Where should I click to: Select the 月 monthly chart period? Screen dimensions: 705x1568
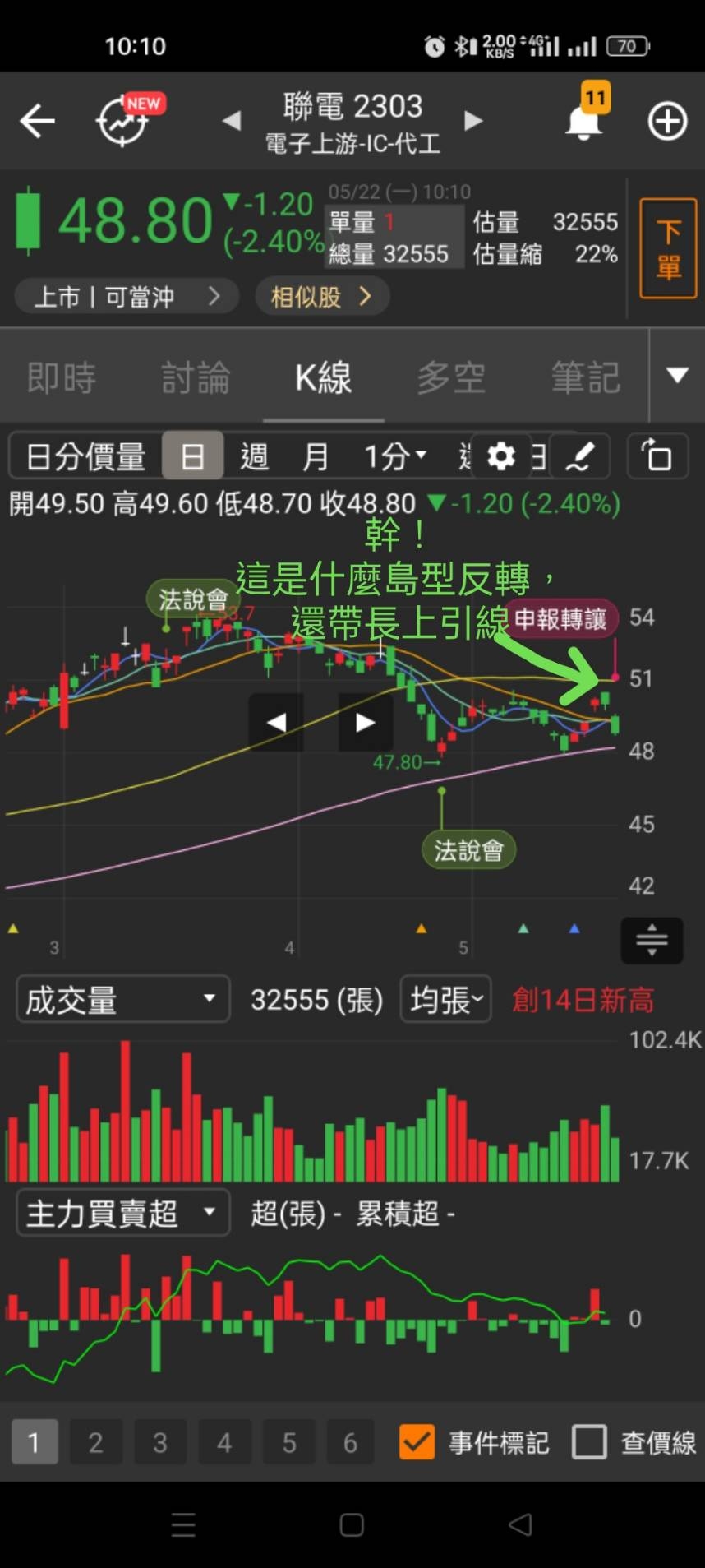(x=316, y=456)
